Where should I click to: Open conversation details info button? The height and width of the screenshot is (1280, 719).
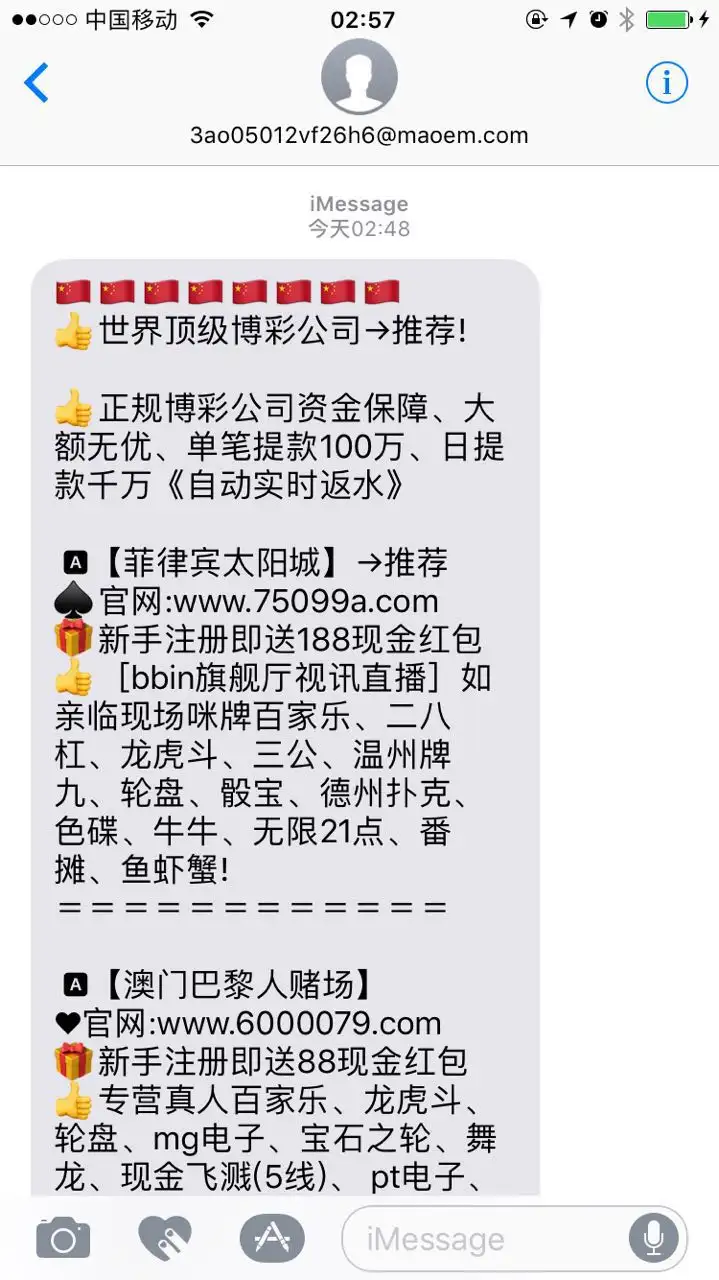point(666,82)
